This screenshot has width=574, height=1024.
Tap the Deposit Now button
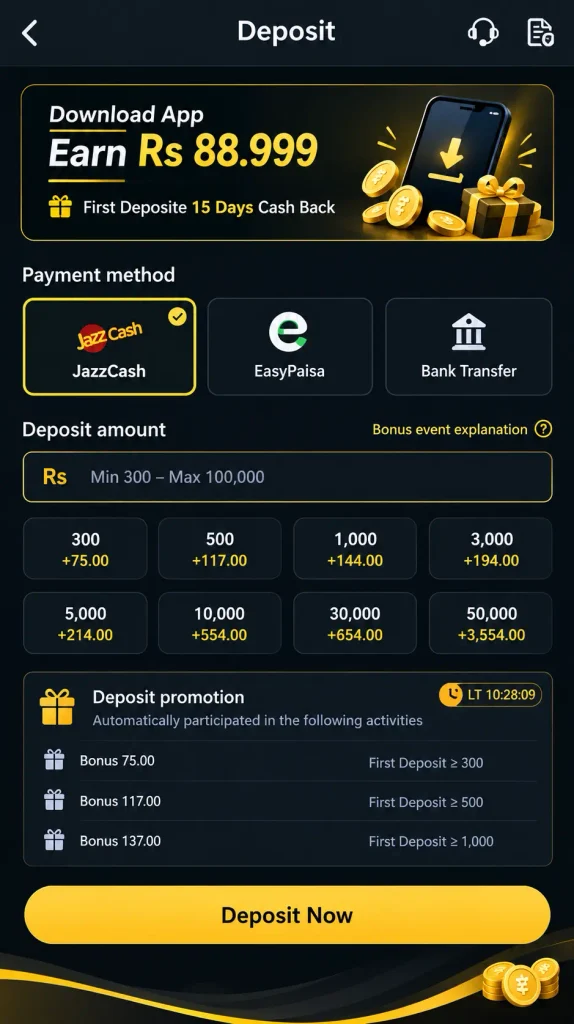(287, 915)
